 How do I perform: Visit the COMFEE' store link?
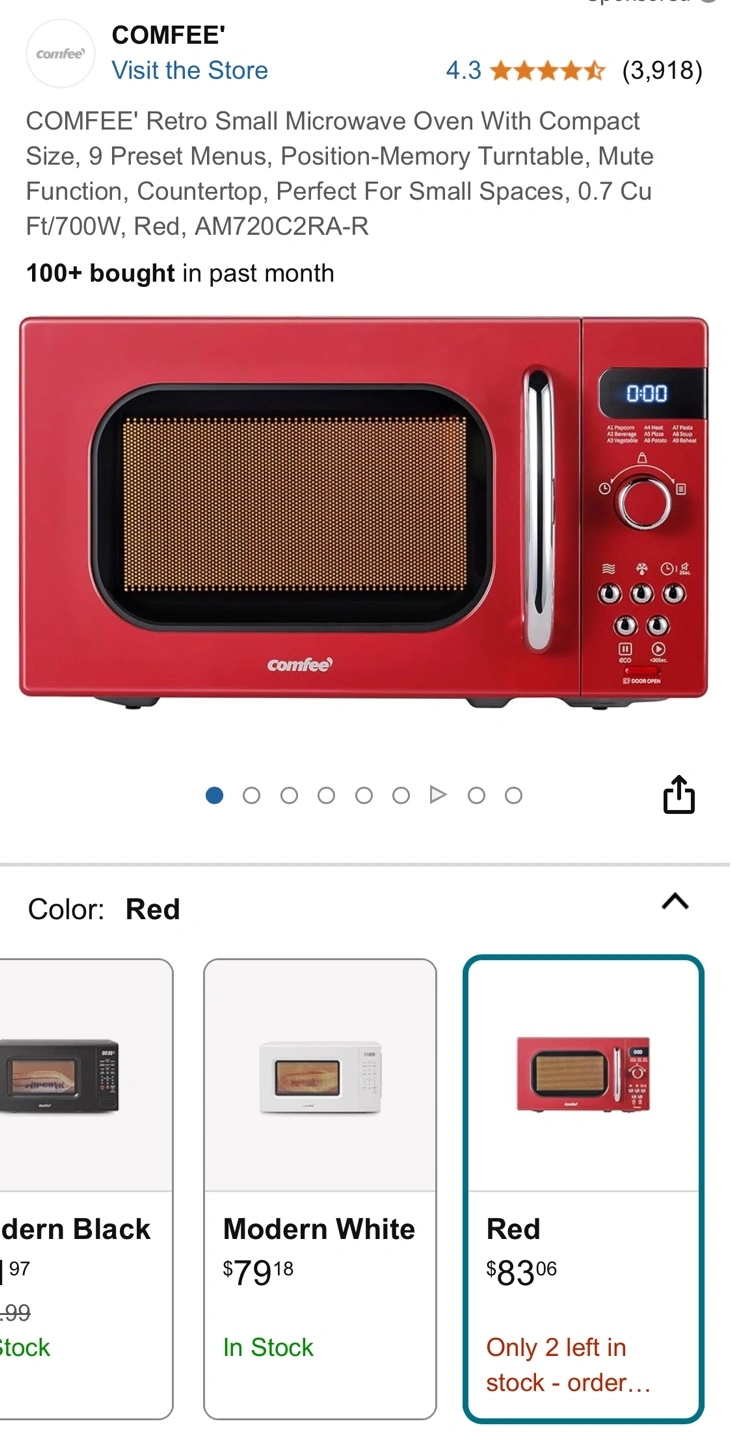190,70
